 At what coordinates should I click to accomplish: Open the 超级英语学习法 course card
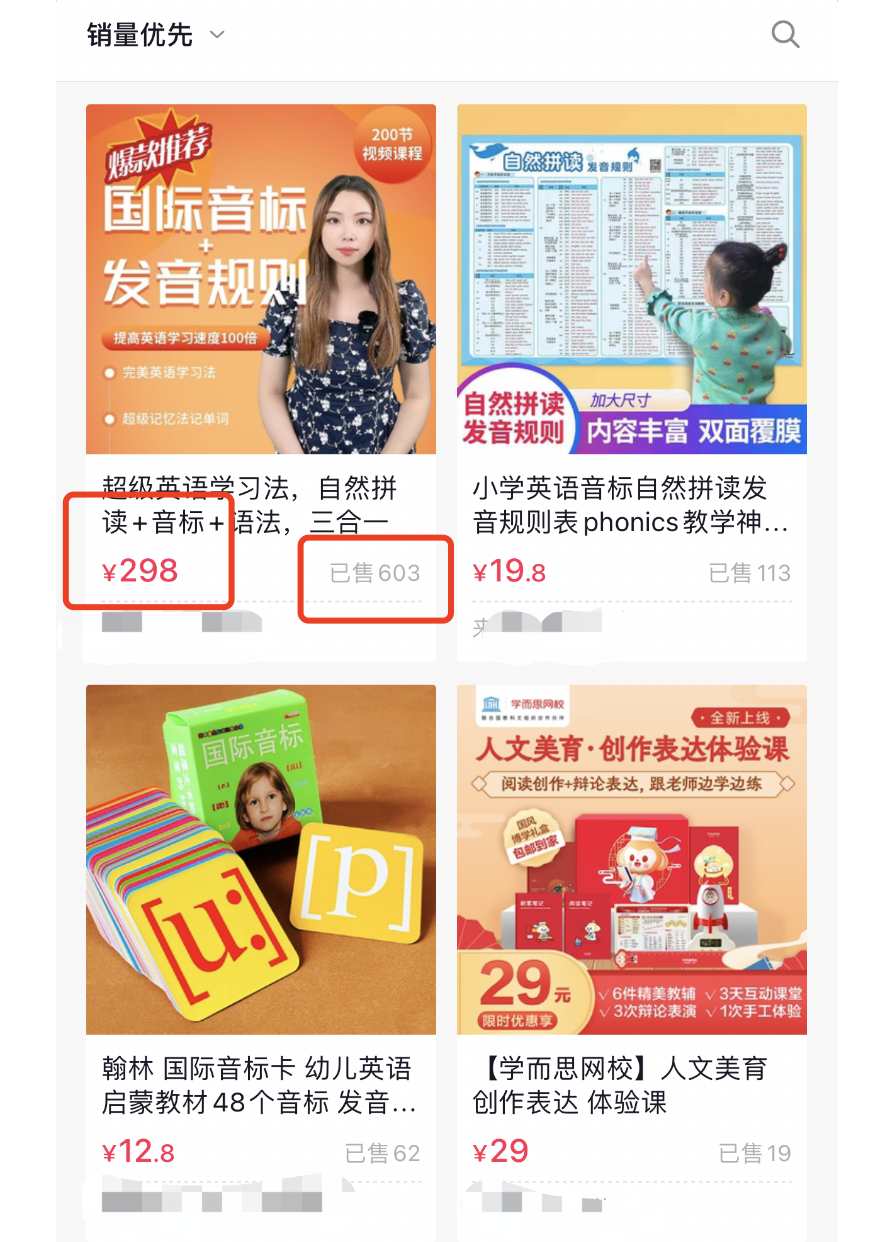[x=260, y=280]
